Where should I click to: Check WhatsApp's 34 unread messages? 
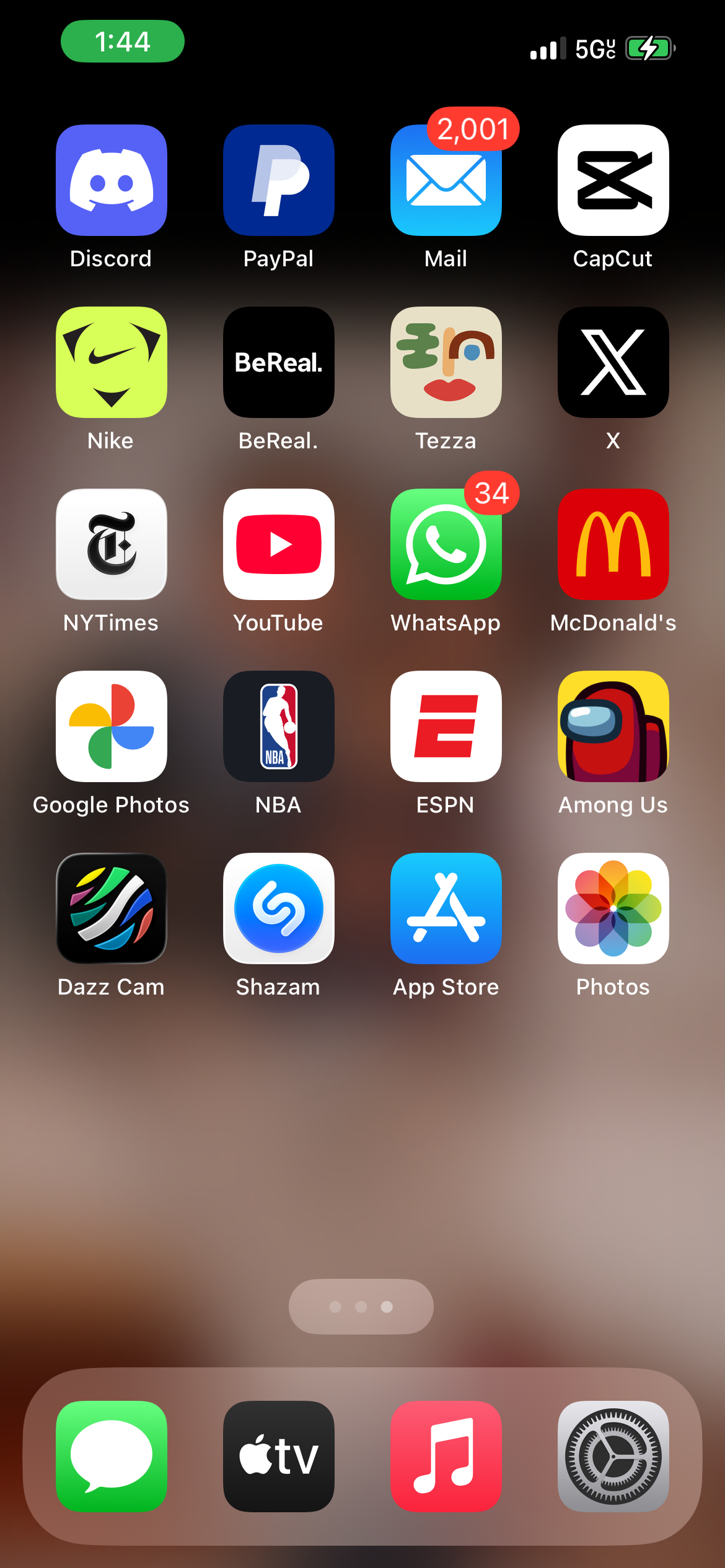click(446, 544)
